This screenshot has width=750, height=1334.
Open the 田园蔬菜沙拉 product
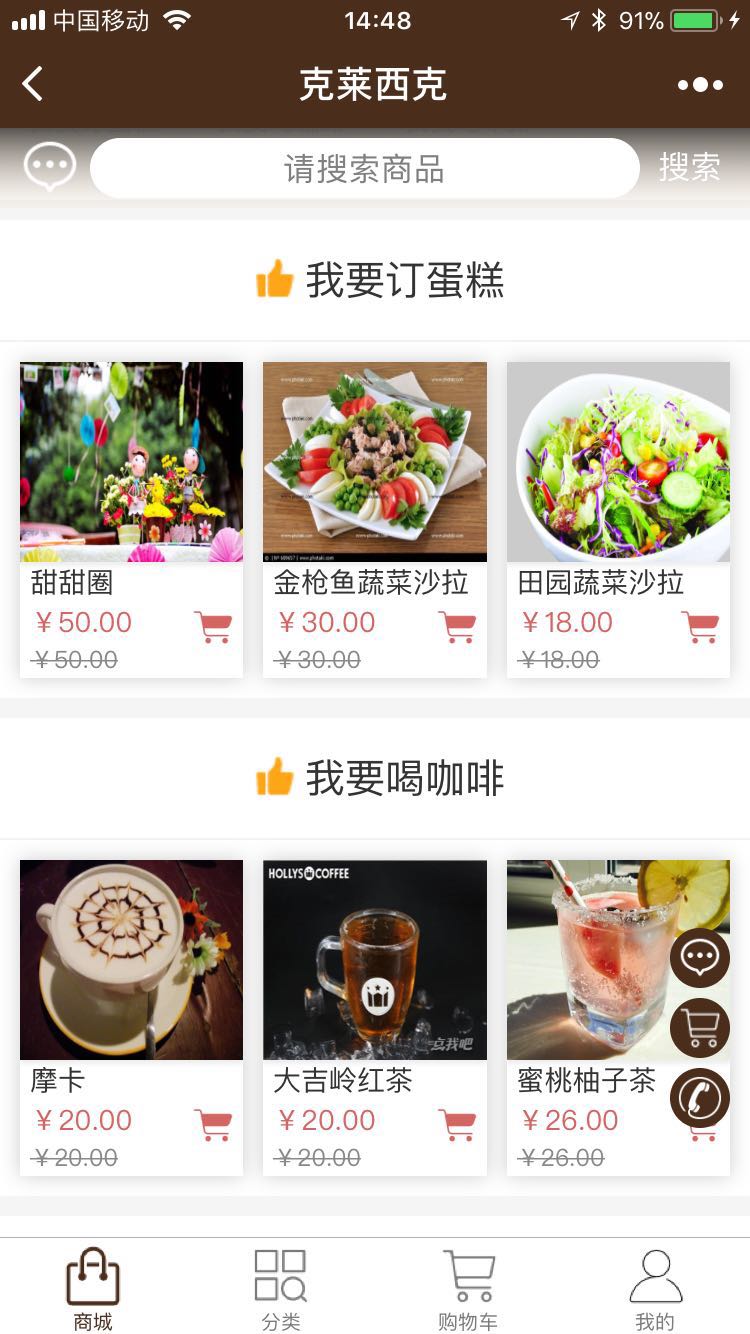coord(618,462)
